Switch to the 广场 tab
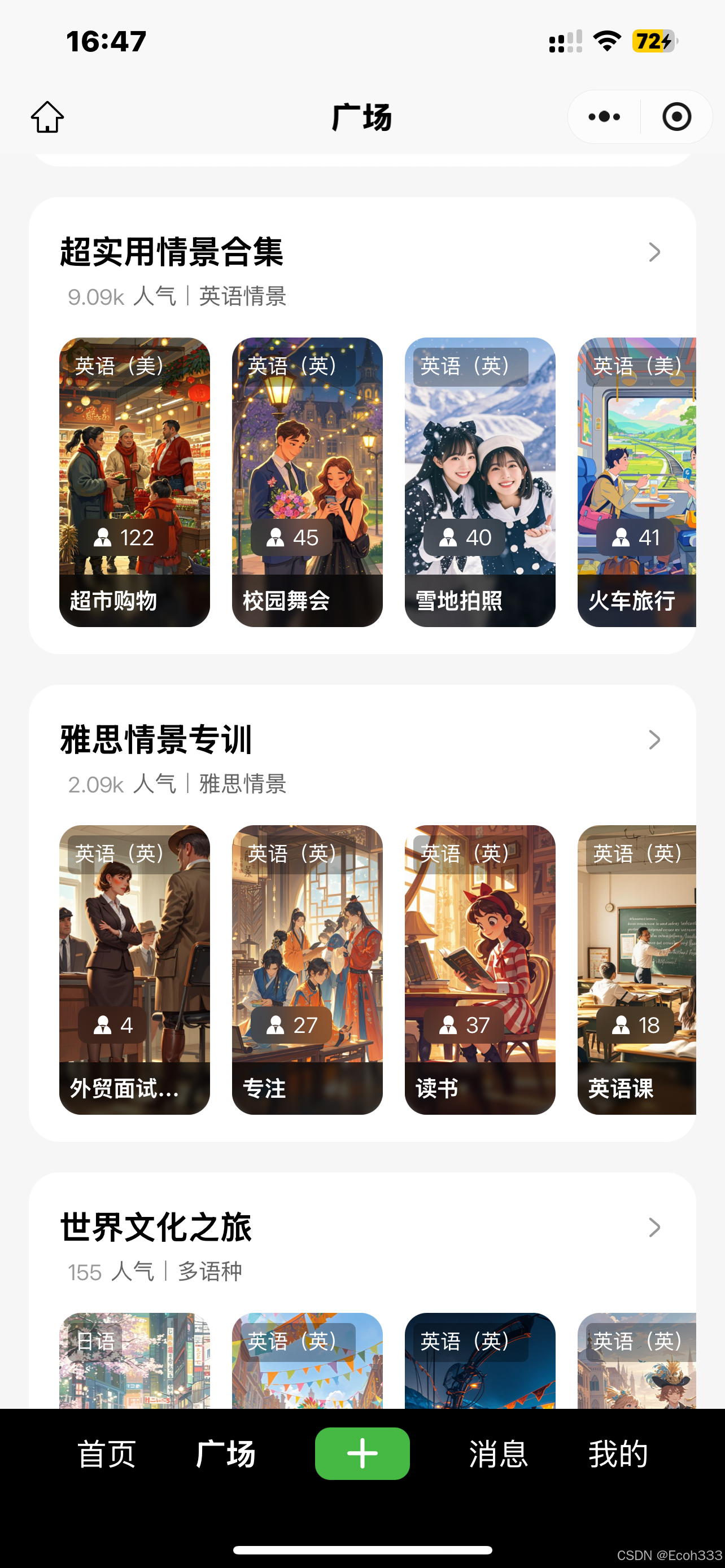 226,1453
